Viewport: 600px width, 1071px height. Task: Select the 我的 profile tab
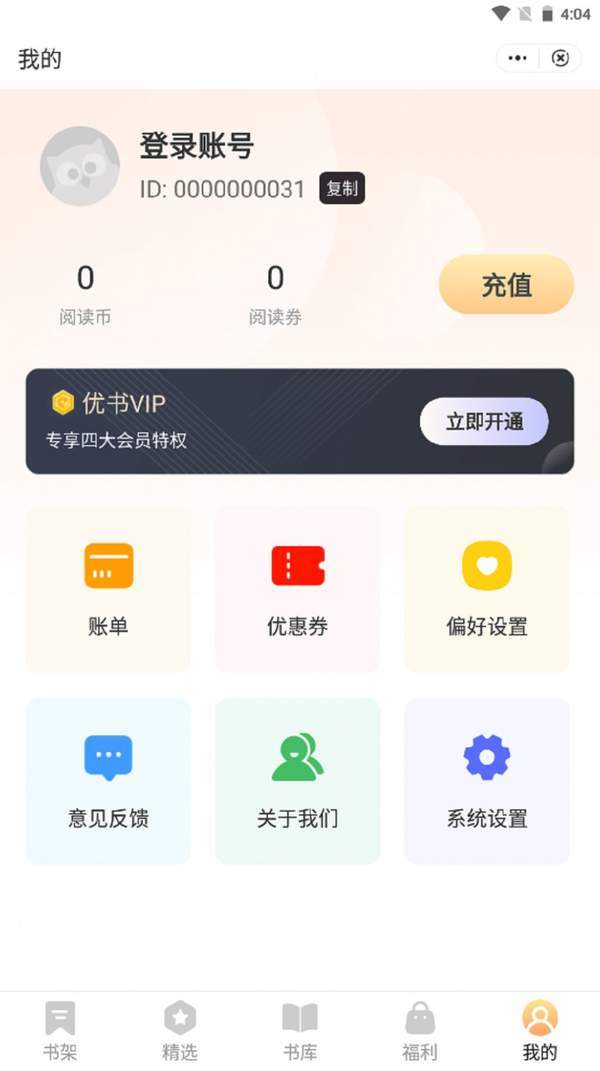540,1031
